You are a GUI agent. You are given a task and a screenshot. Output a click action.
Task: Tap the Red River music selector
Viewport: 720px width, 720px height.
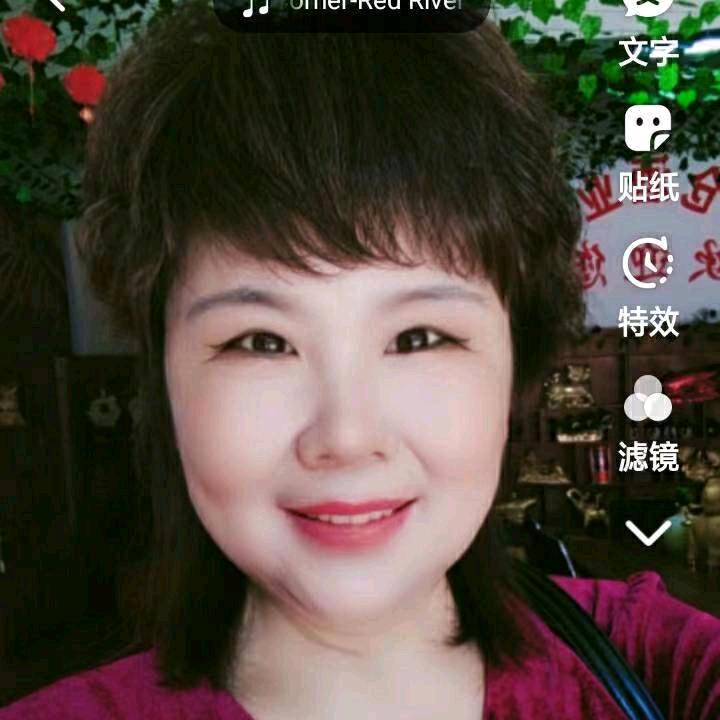[352, 8]
